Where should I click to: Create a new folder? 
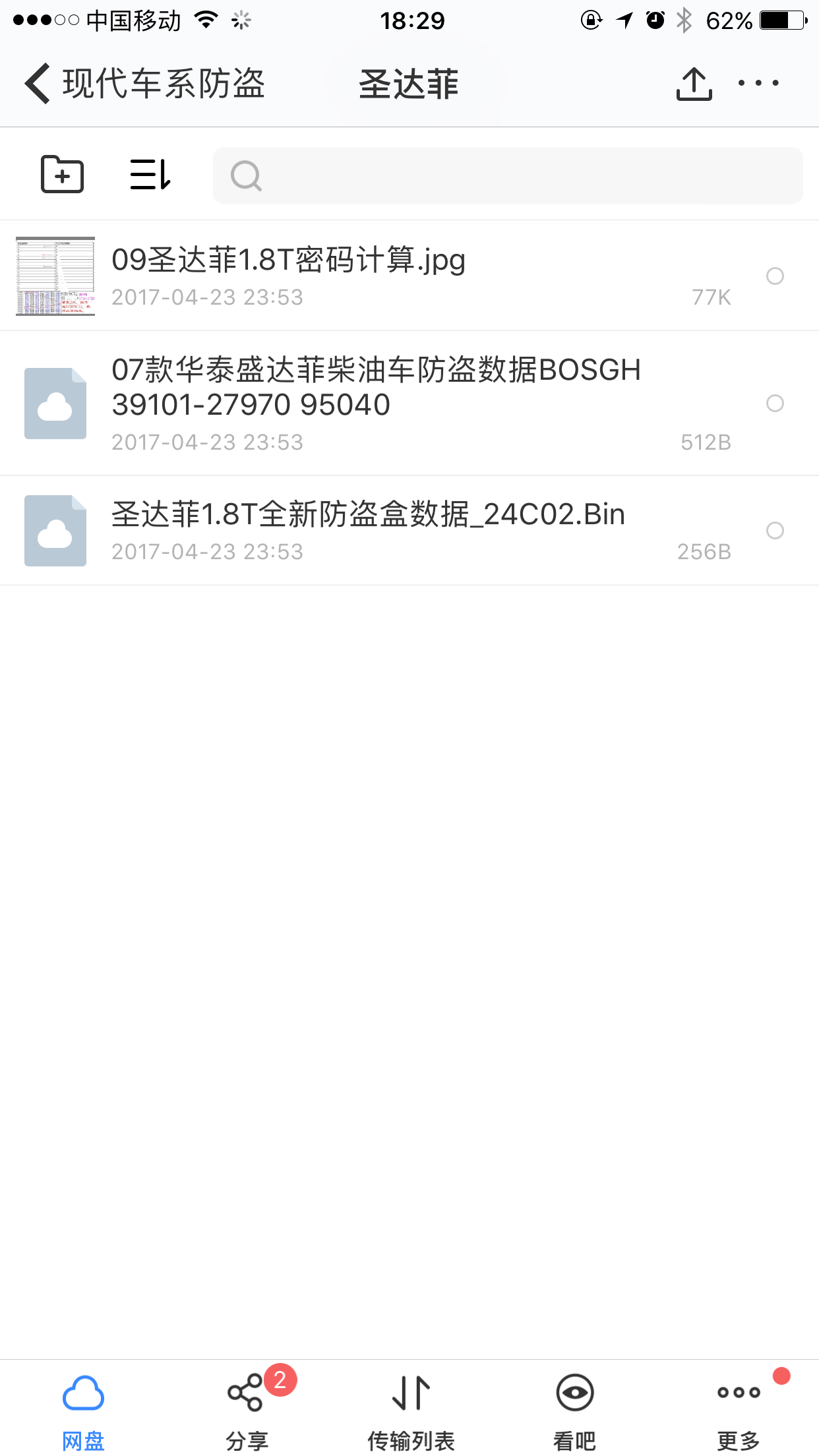(x=62, y=175)
